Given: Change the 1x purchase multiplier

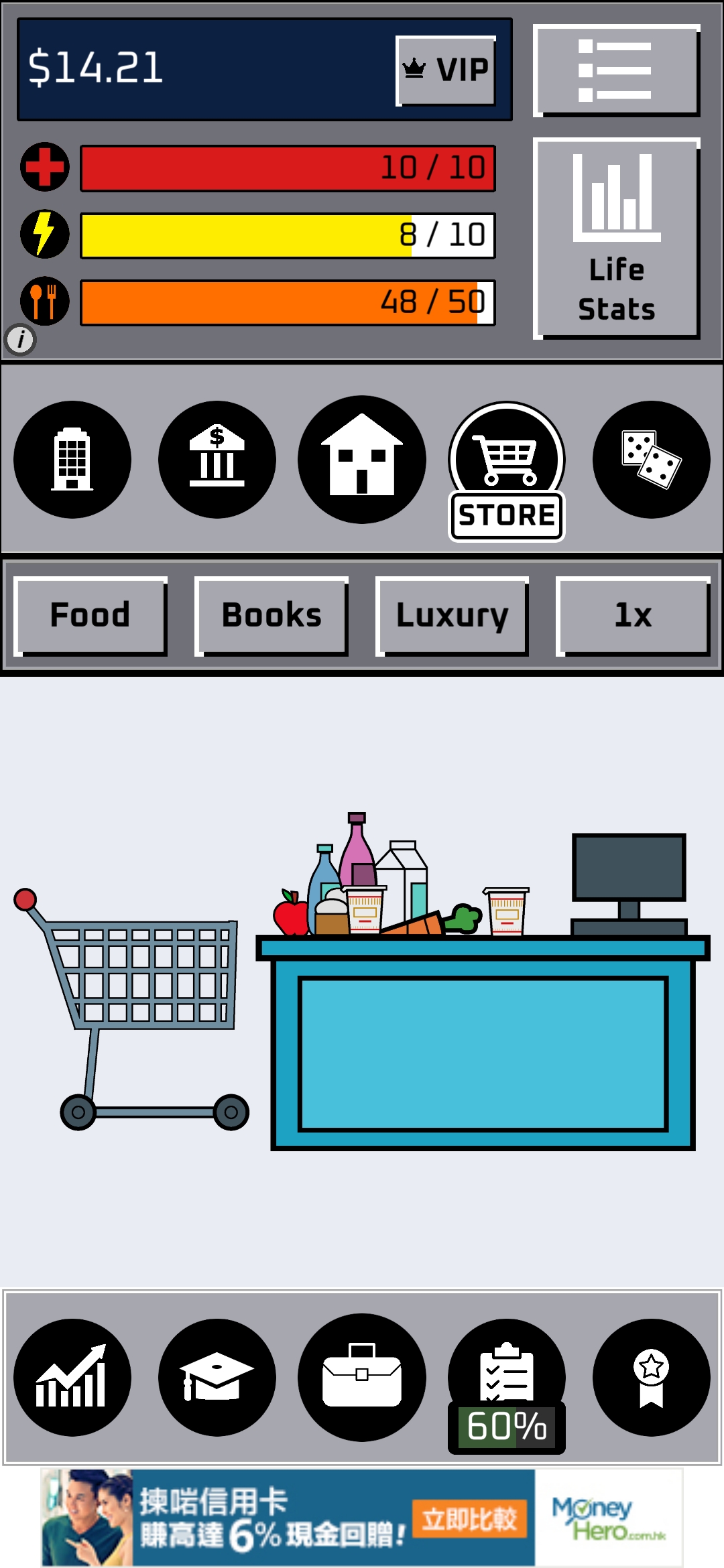Looking at the screenshot, I should pos(633,615).
